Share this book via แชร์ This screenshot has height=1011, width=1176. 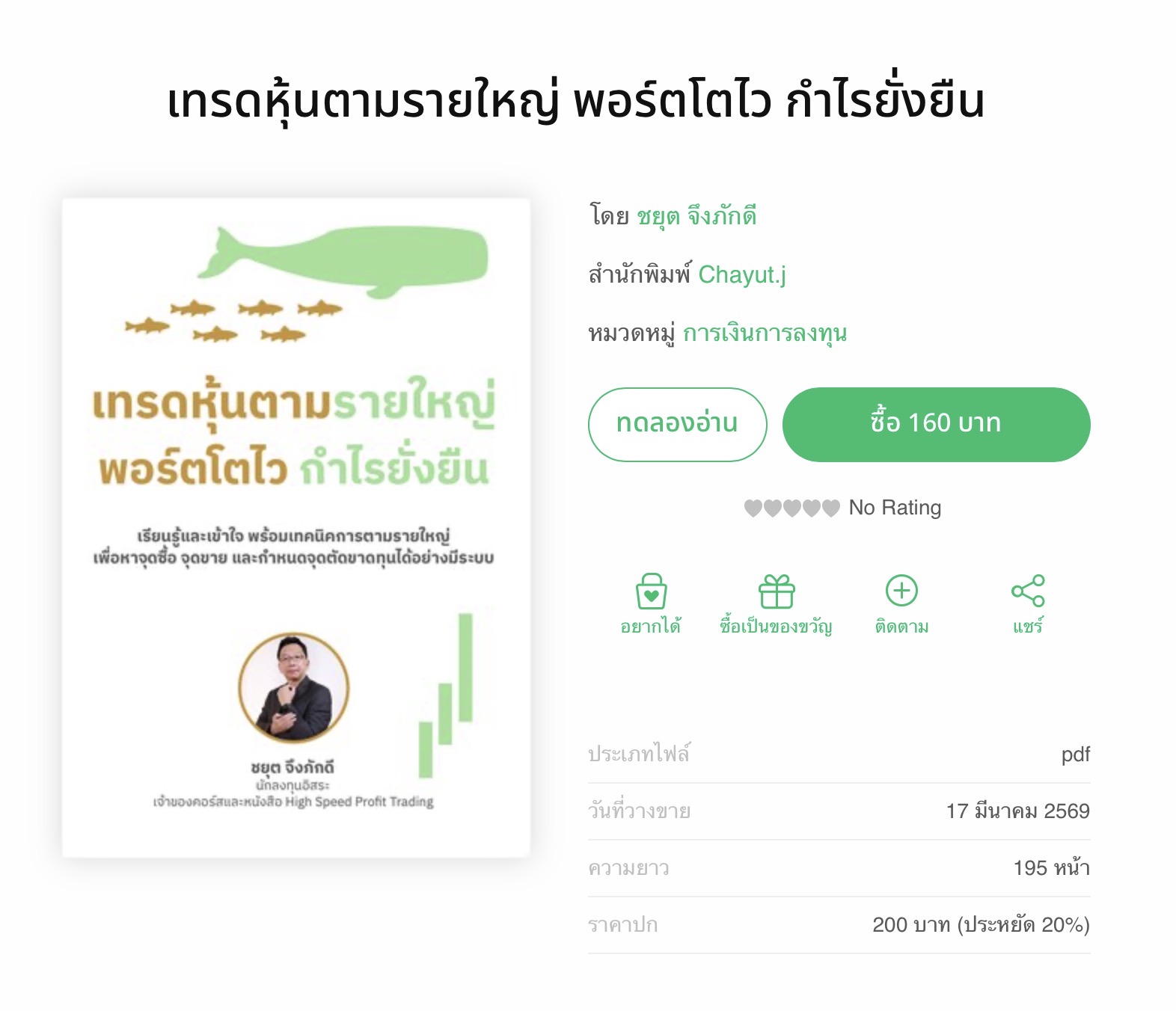click(1027, 603)
